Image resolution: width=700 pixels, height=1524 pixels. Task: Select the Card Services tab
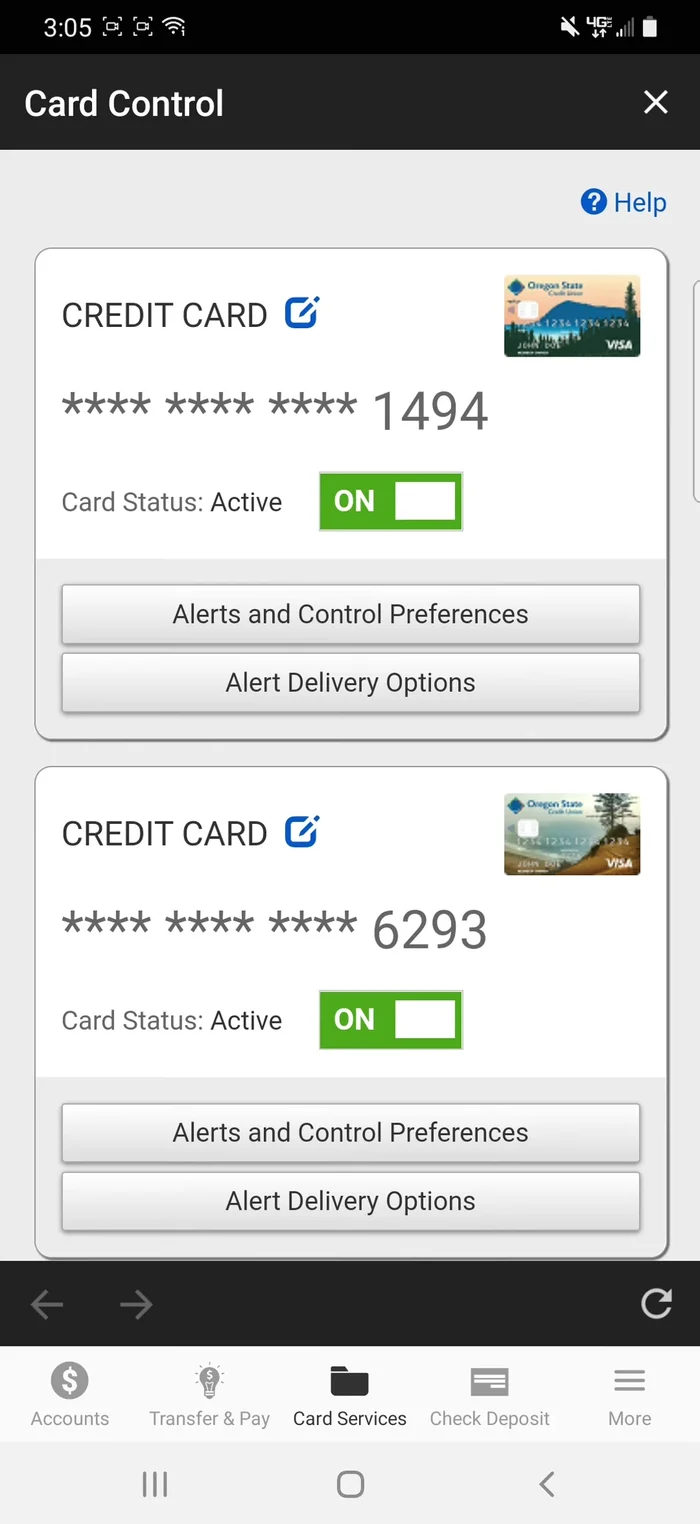tap(350, 1395)
